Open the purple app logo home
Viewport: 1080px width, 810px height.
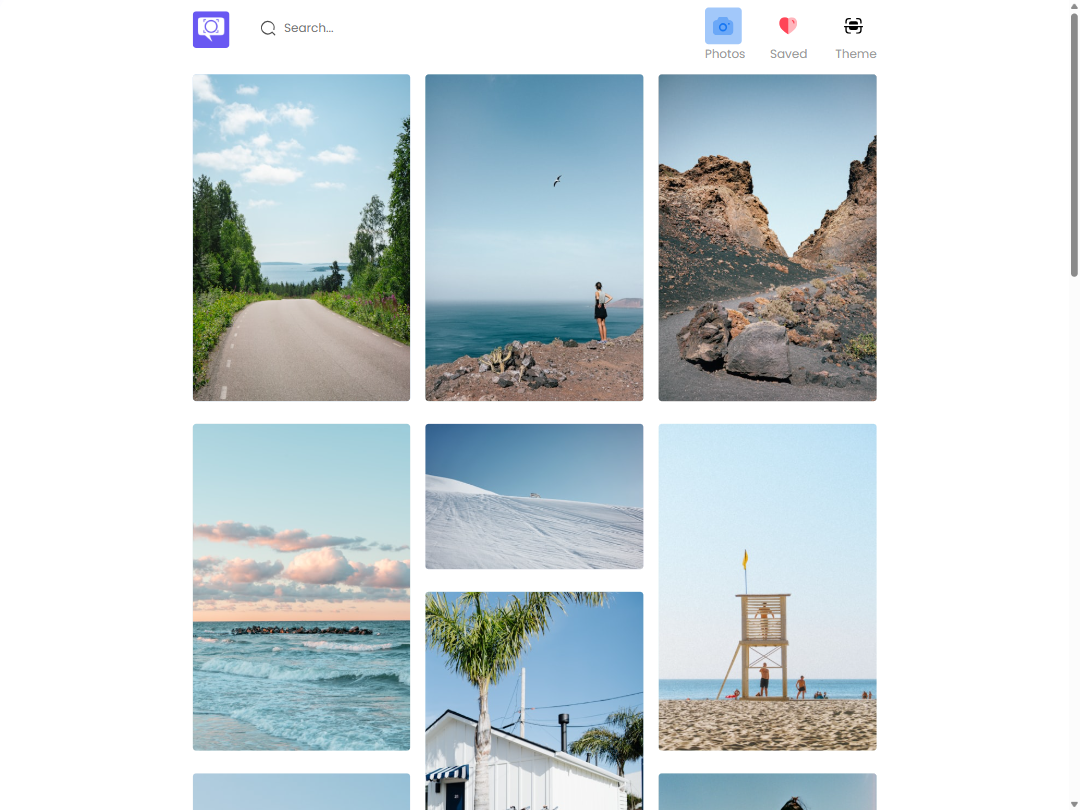coord(211,29)
